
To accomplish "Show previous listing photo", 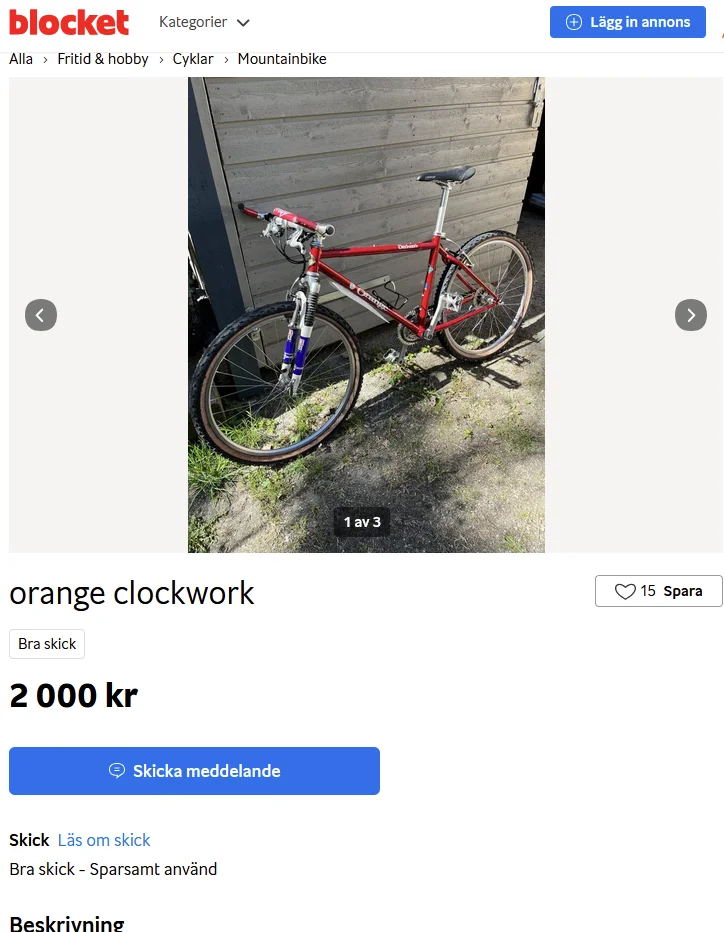I will (41, 315).
